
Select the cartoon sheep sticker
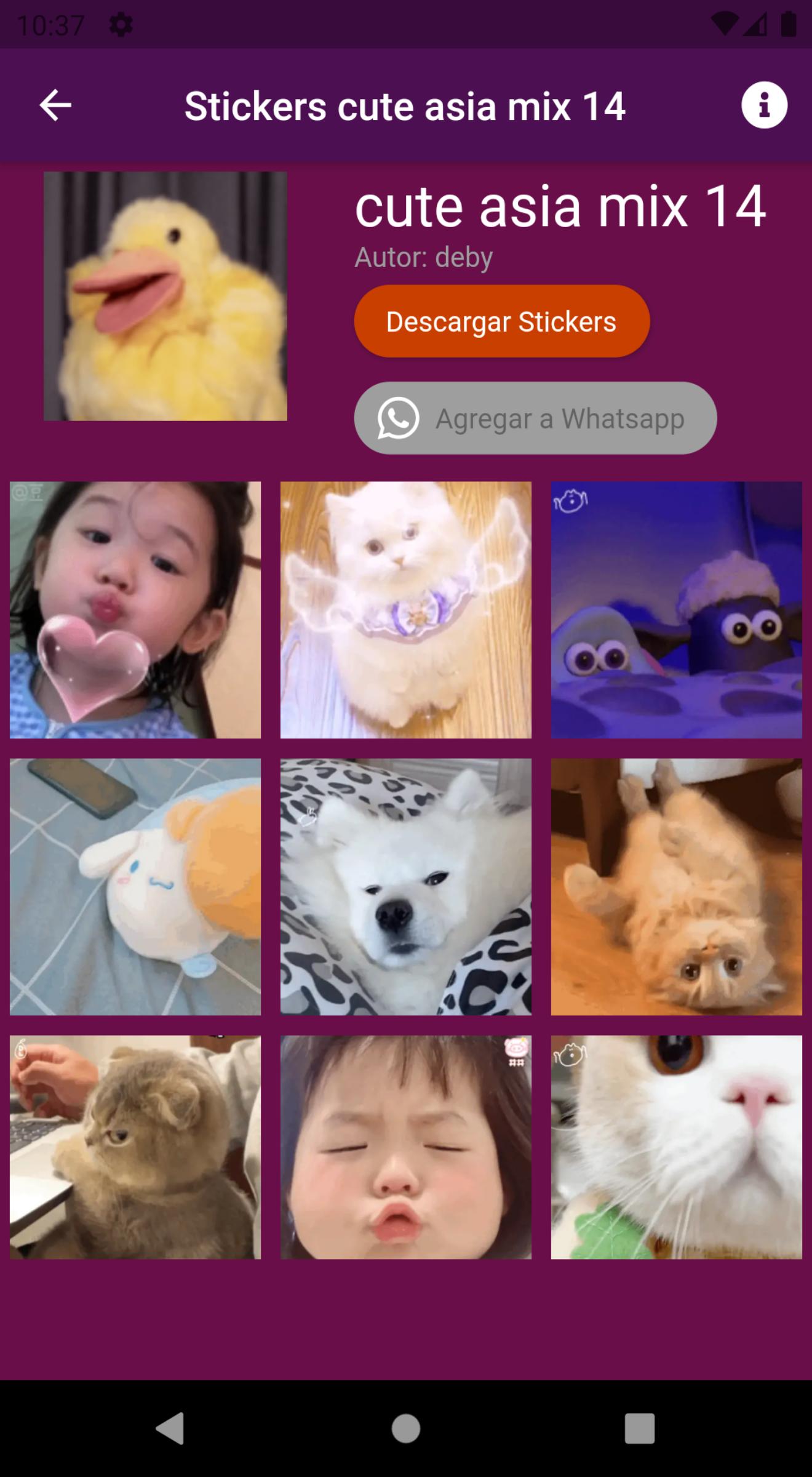coord(677,610)
